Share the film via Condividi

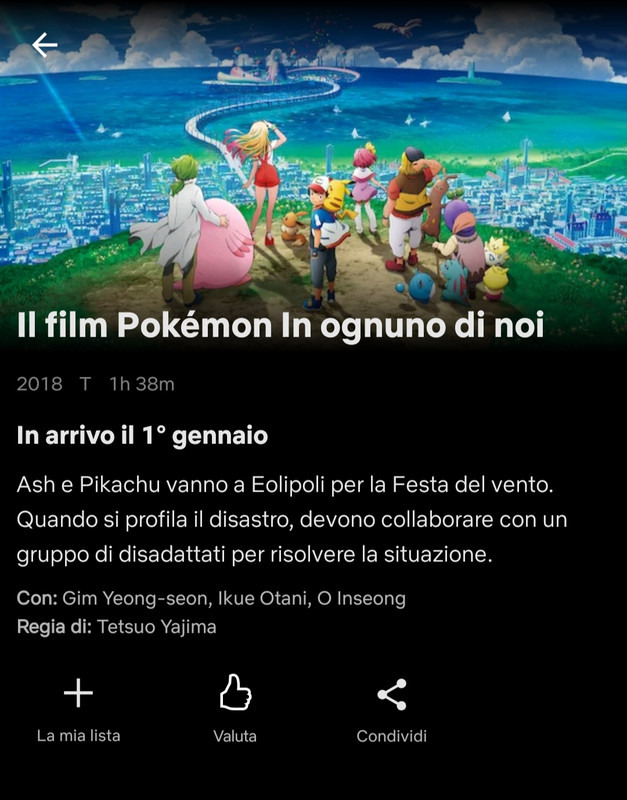coord(391,694)
